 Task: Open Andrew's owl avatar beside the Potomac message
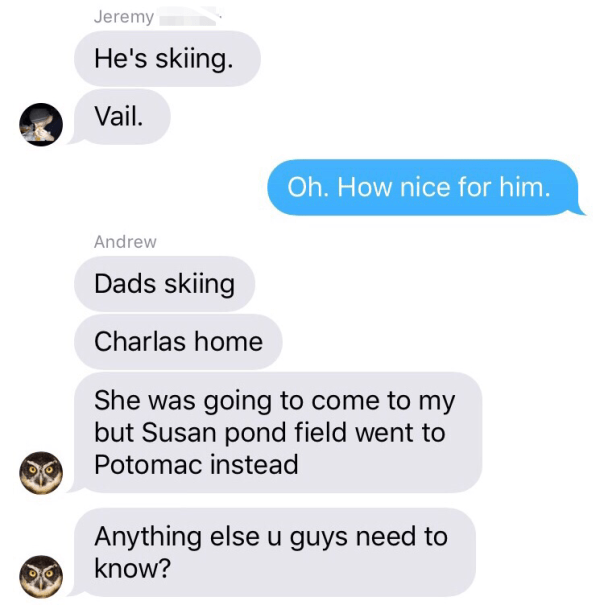pyautogui.click(x=42, y=472)
